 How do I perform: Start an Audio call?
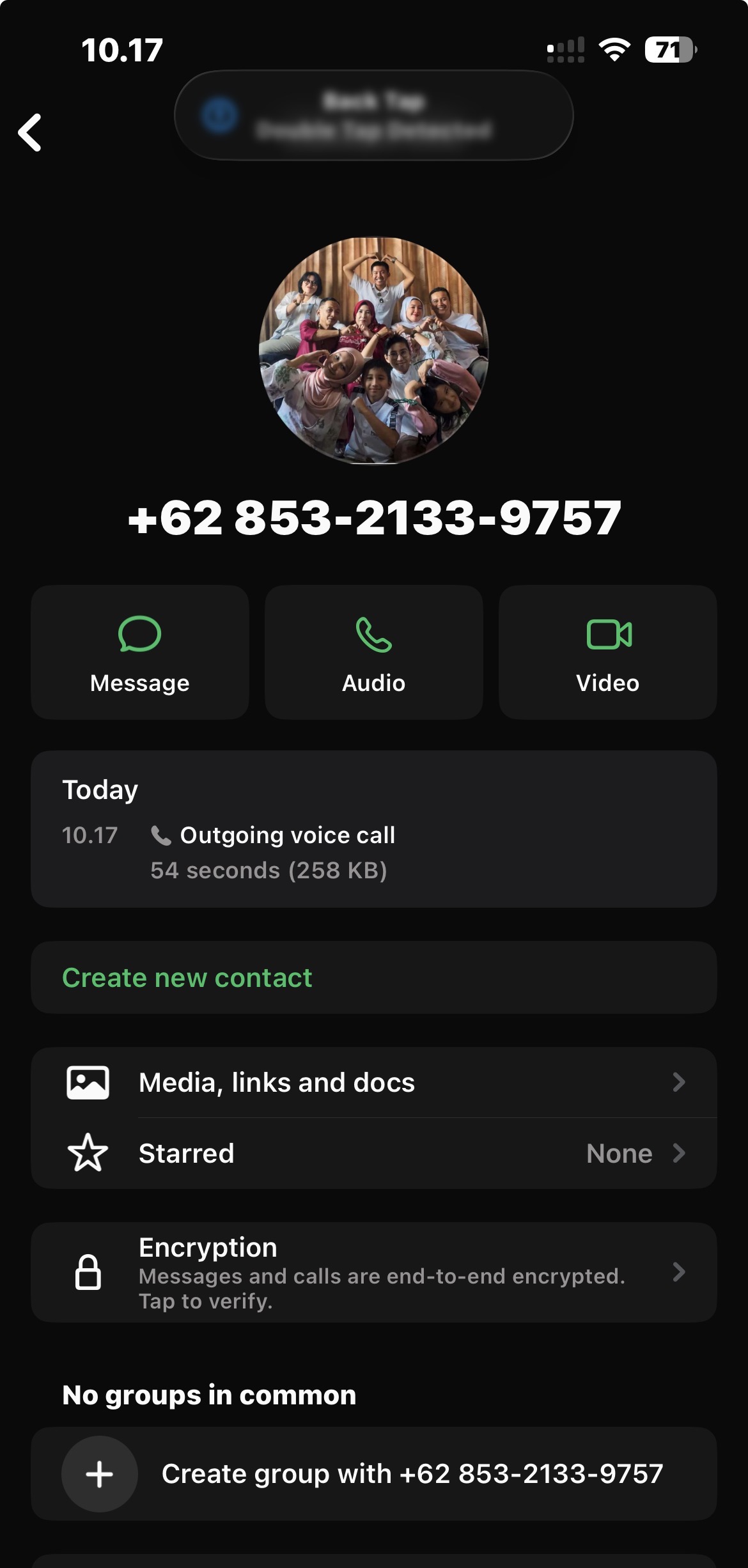[374, 652]
